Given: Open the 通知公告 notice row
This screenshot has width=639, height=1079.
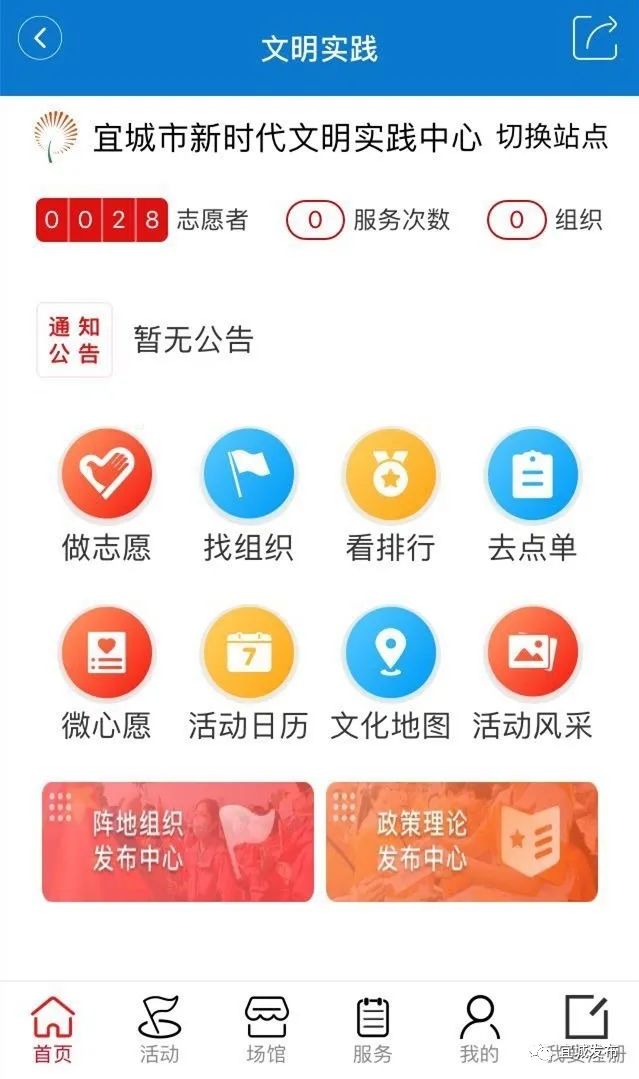Looking at the screenshot, I should (193, 340).
